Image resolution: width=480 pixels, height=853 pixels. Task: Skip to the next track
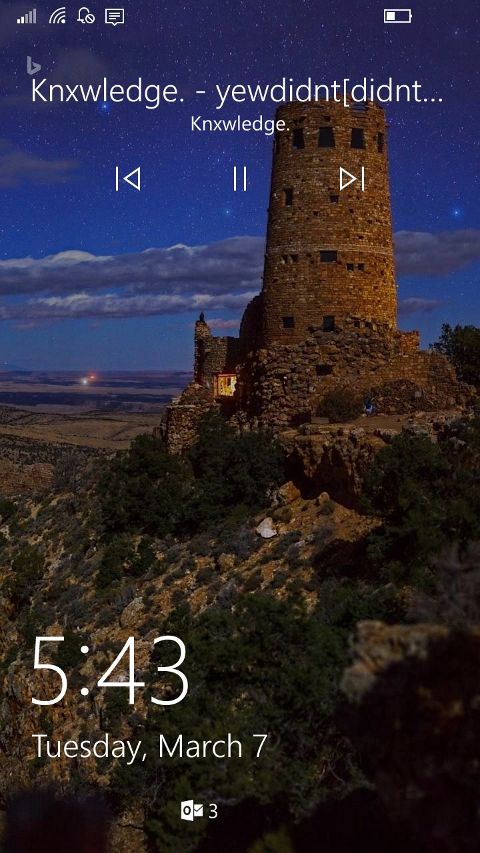[352, 178]
